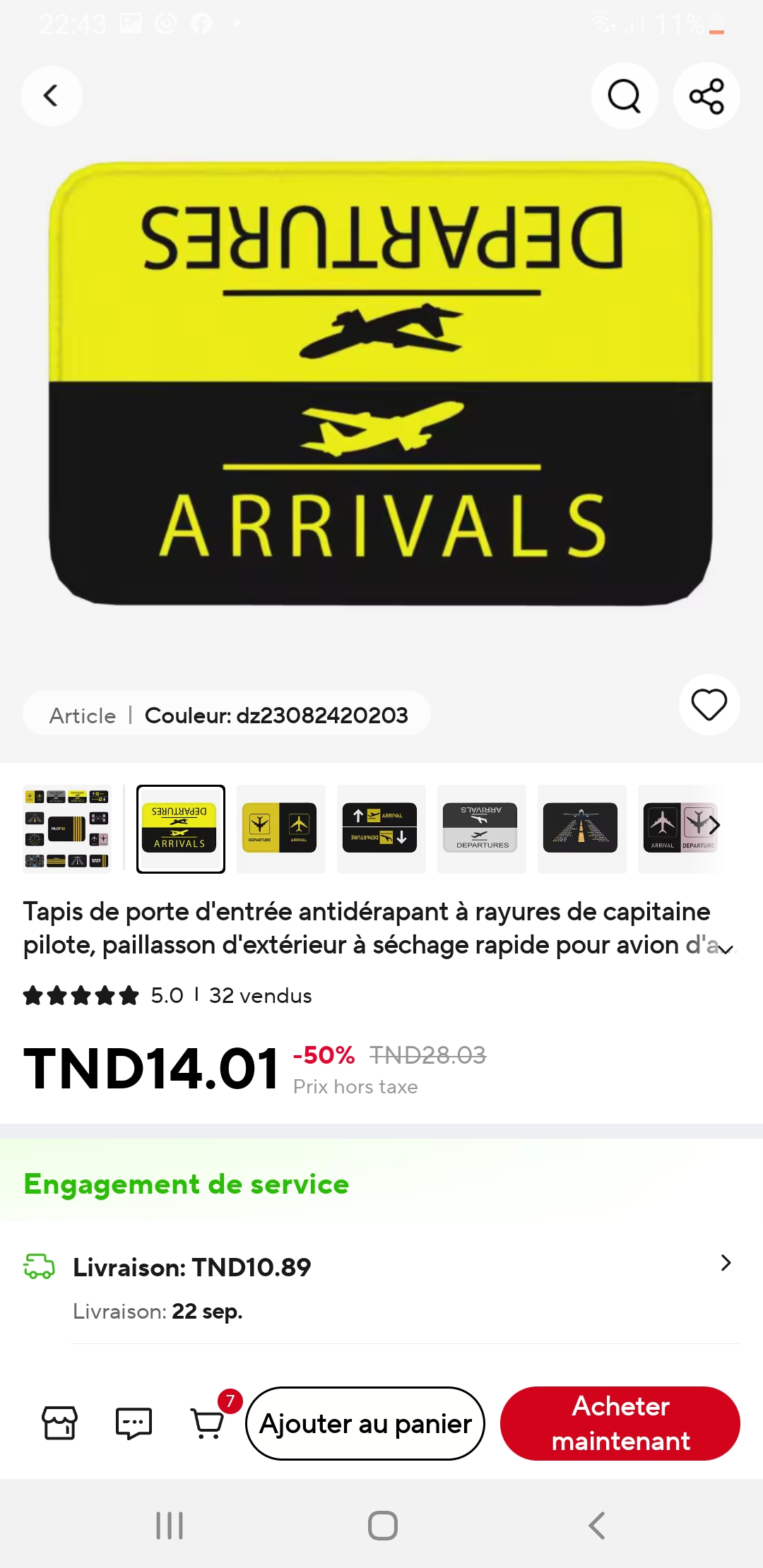
Task: Pick the runway lights mat thumbnail
Action: (x=581, y=828)
